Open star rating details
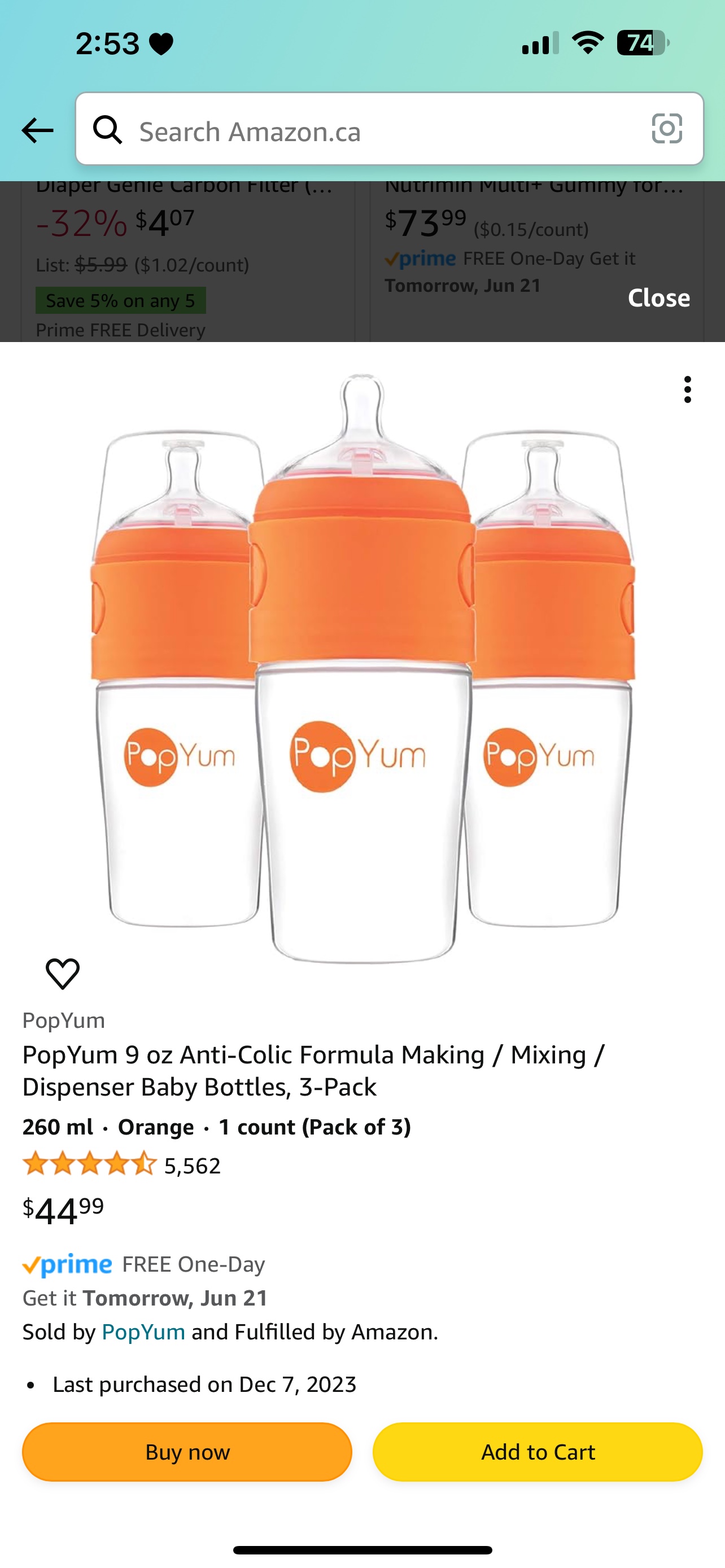 pos(88,1164)
